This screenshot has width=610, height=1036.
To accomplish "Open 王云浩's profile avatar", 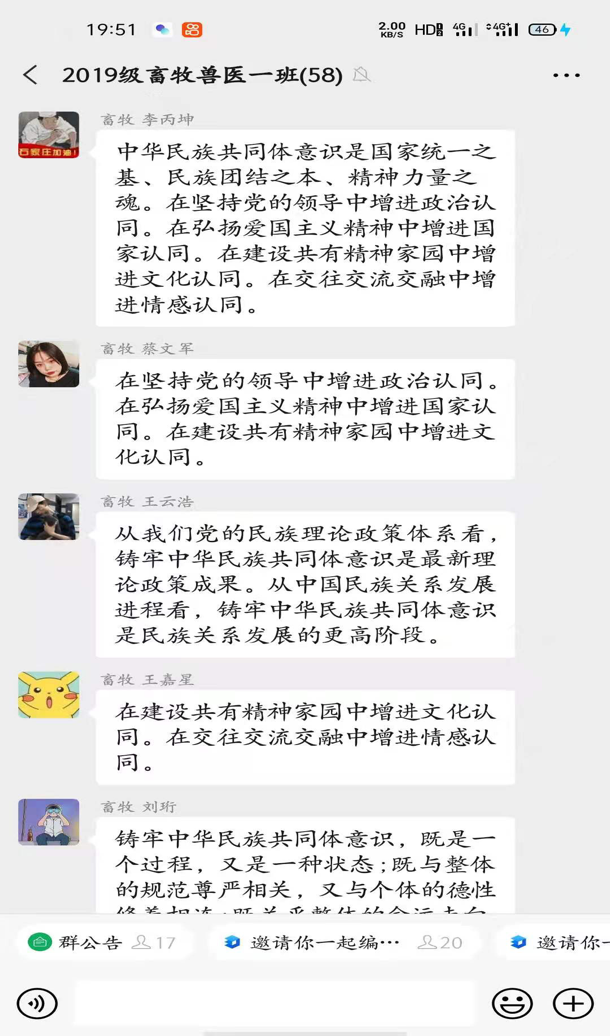I will 48,517.
